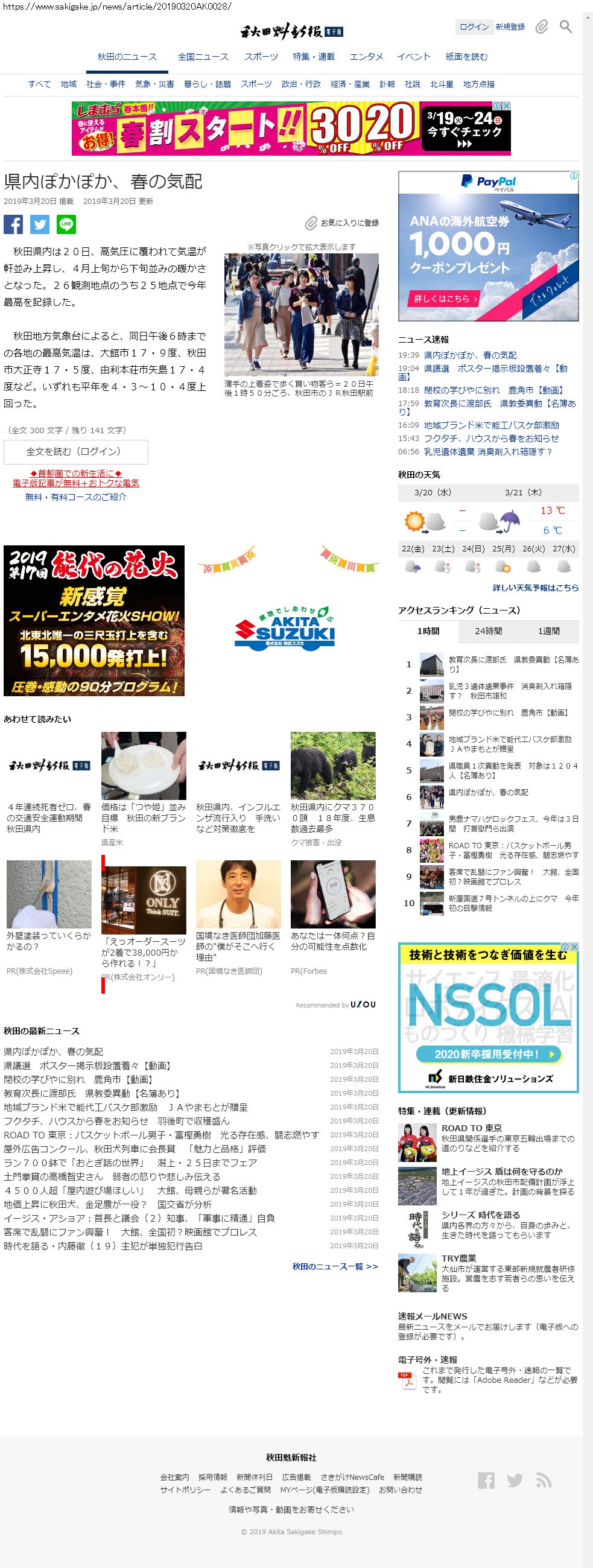Share article on Facebook
The width and height of the screenshot is (593, 1568).
(x=13, y=224)
